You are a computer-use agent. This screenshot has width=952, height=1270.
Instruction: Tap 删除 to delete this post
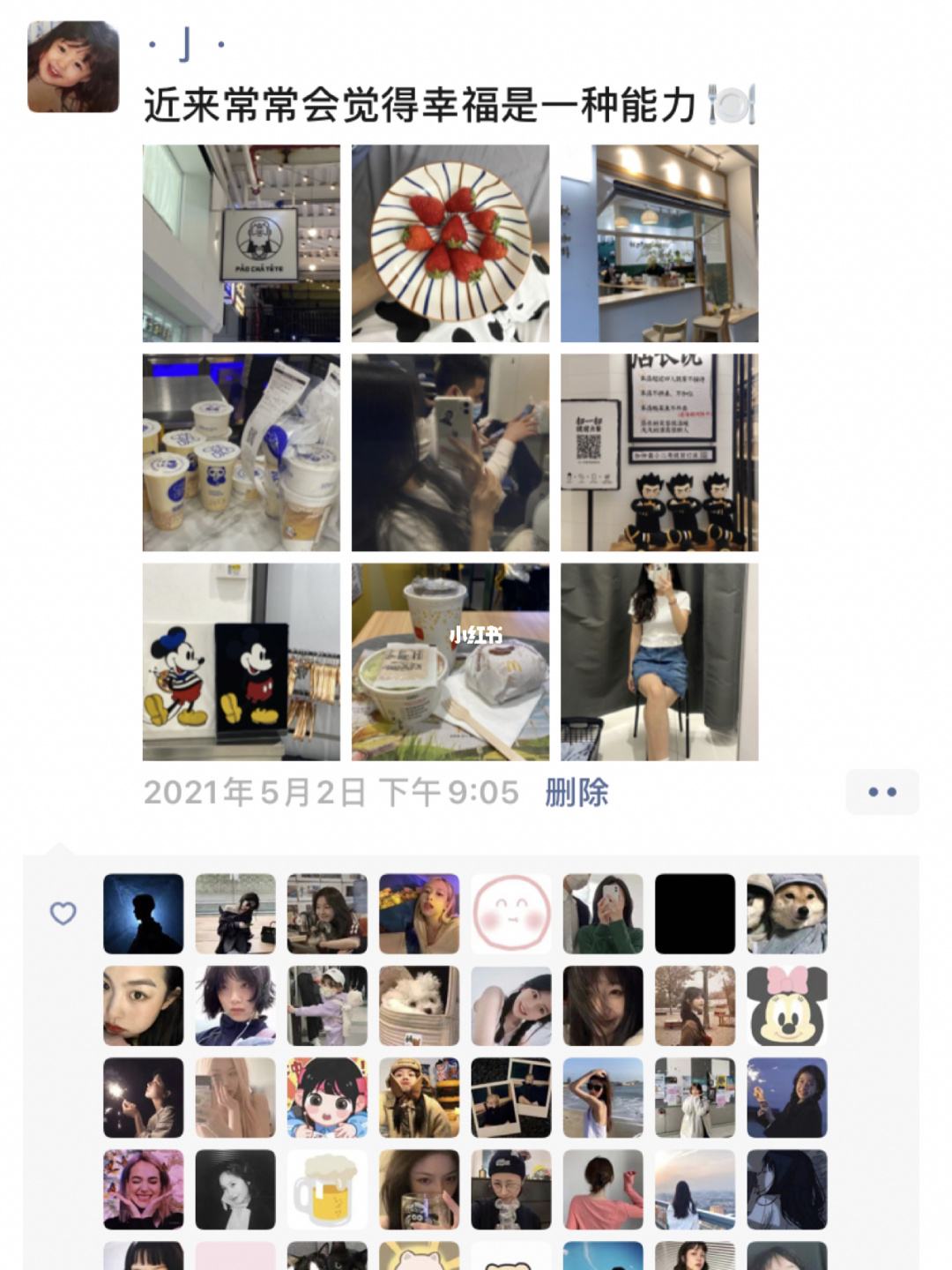pyautogui.click(x=576, y=792)
